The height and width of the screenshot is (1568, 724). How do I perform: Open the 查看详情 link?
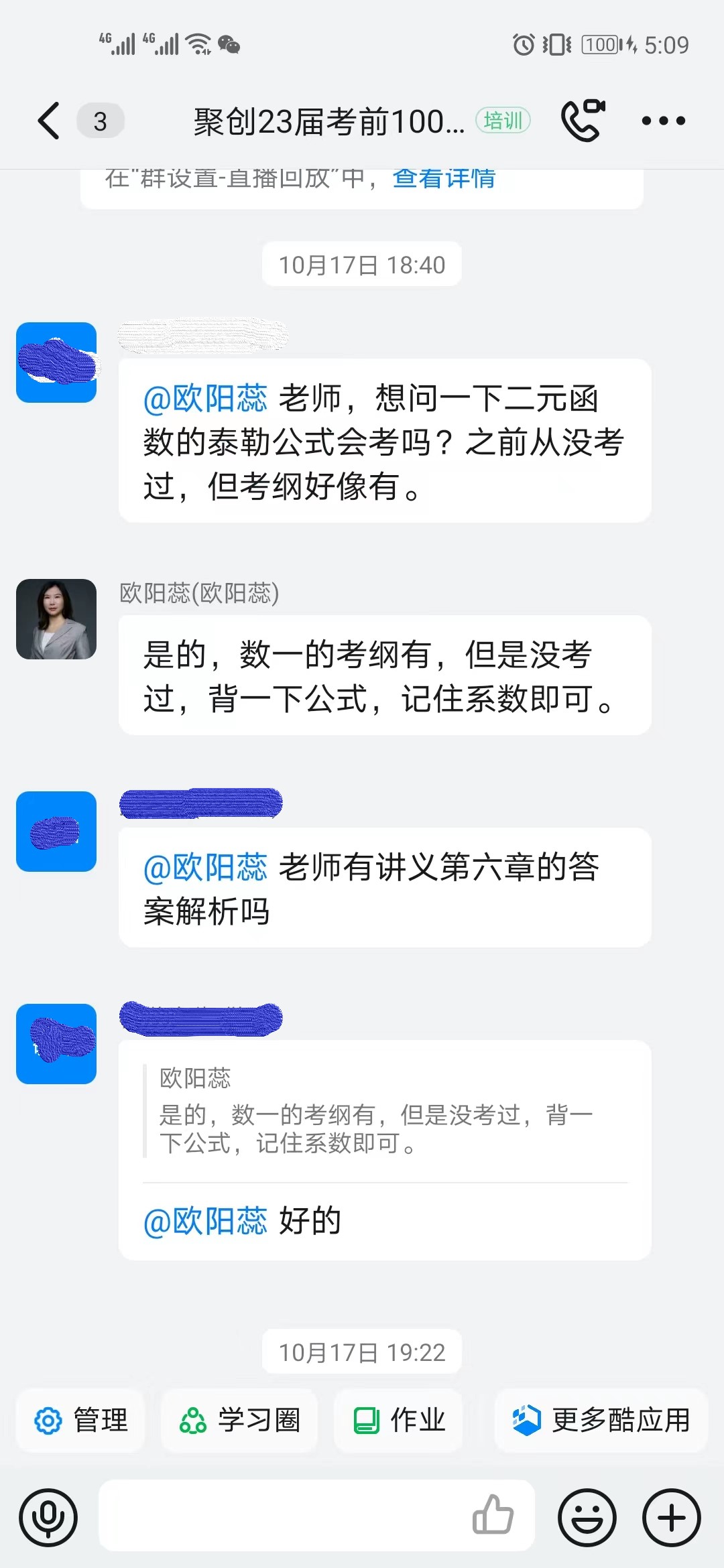click(444, 180)
